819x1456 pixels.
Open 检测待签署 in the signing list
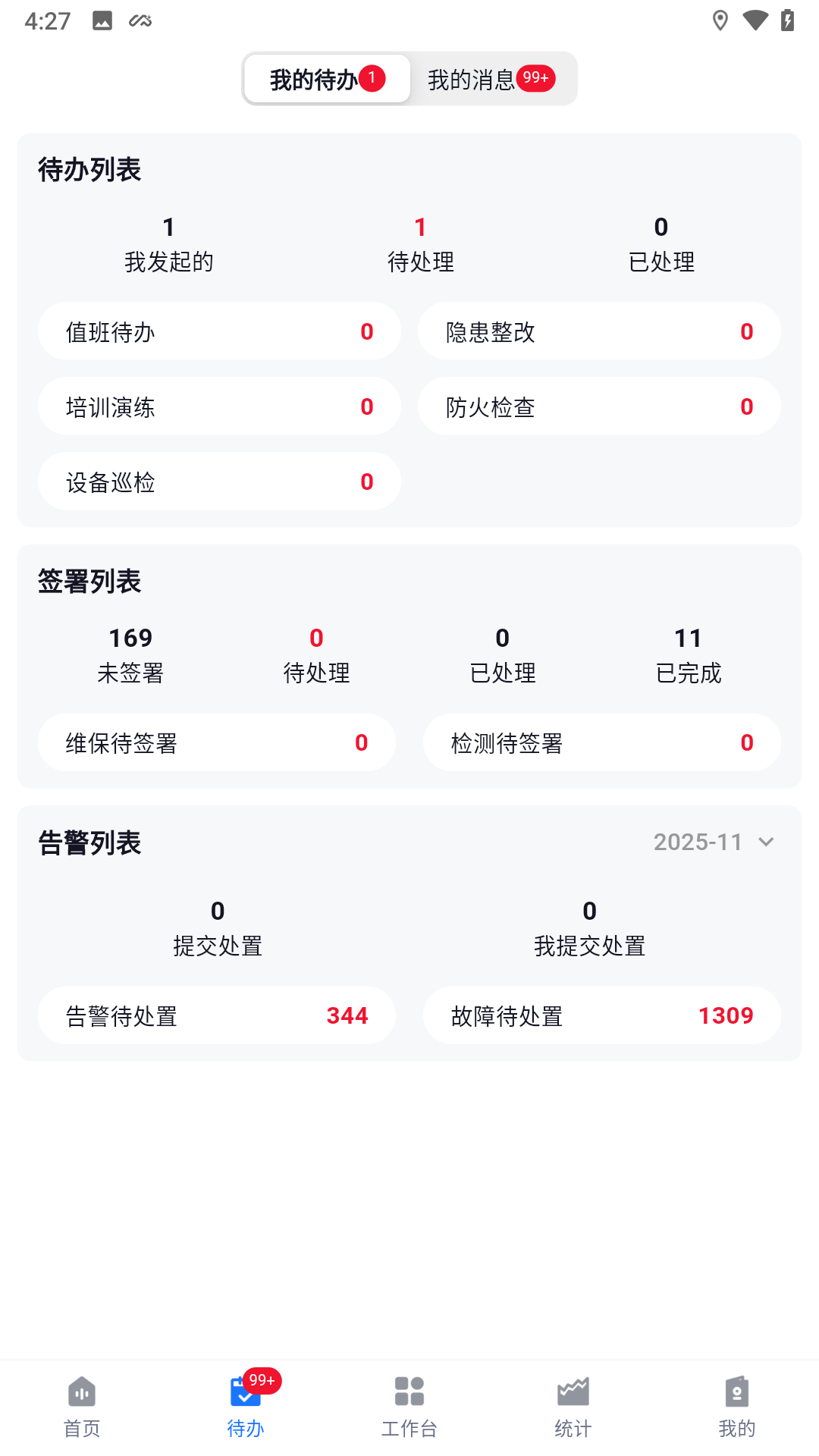(601, 742)
